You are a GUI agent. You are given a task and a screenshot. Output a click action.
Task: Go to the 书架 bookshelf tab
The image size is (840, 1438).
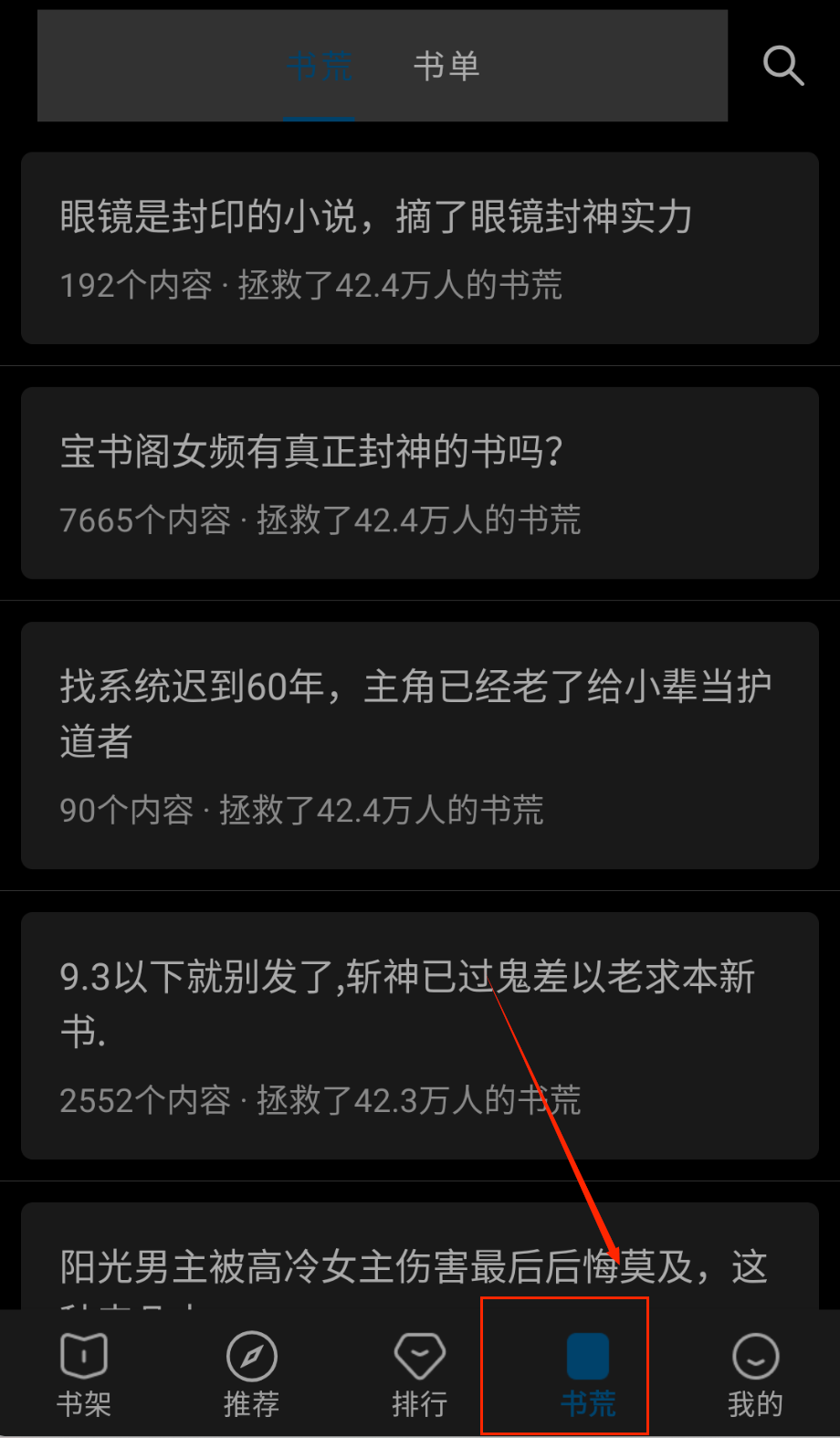click(x=84, y=1374)
